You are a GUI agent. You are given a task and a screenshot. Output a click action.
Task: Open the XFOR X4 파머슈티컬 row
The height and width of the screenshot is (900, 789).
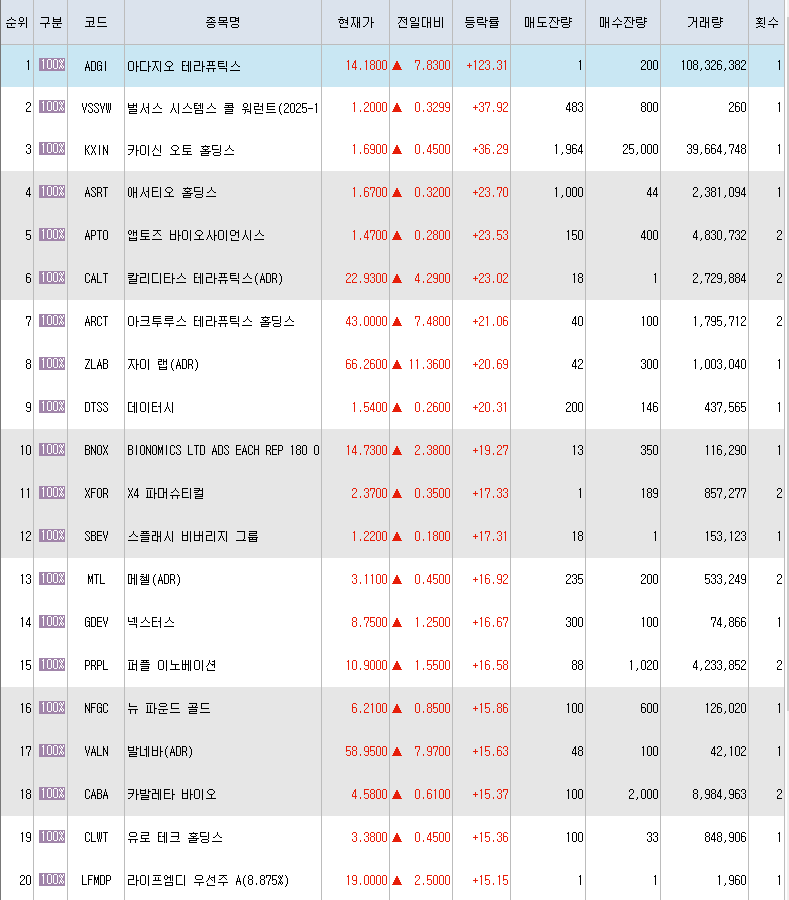(392, 494)
